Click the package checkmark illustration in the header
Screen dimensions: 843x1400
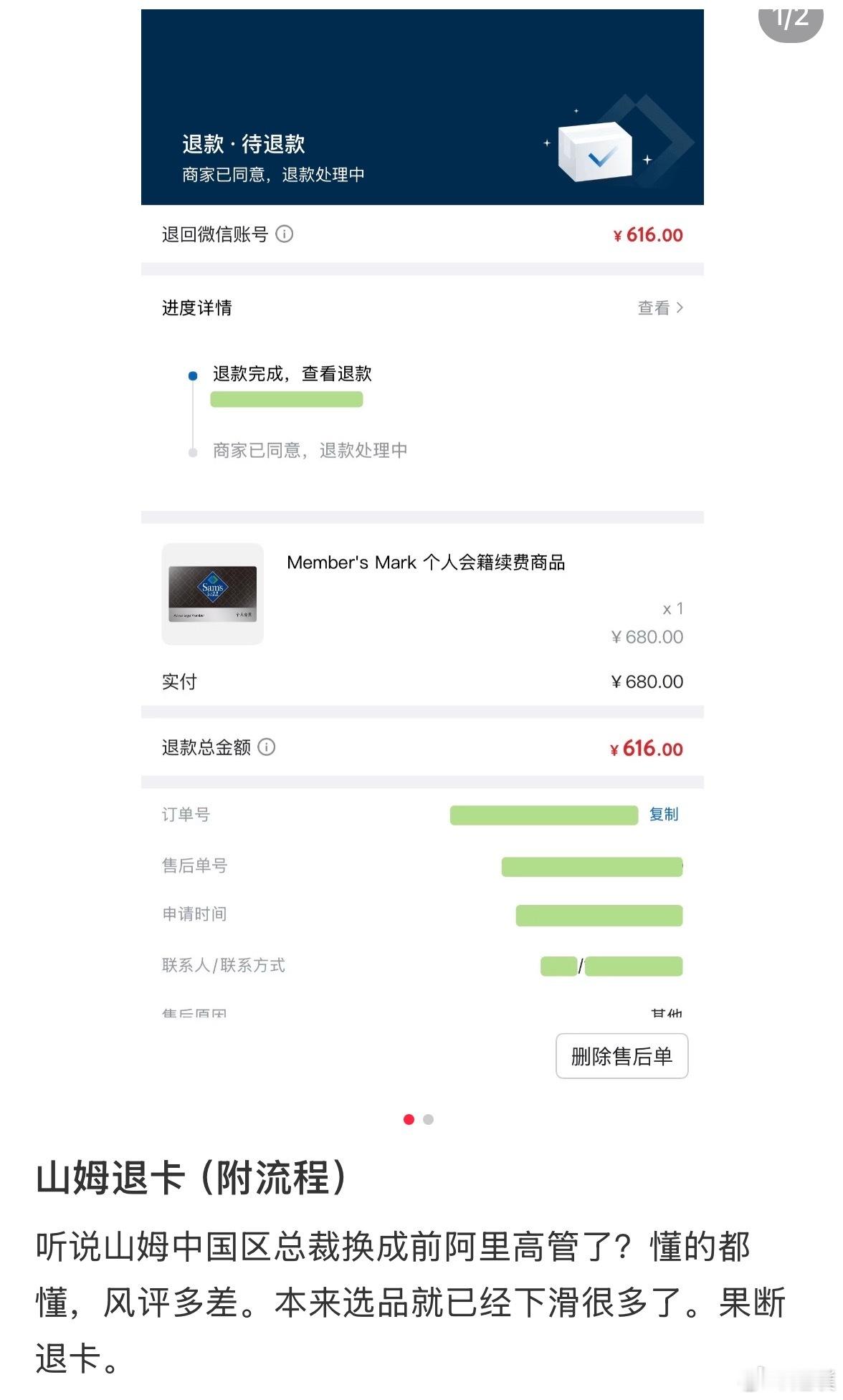596,151
